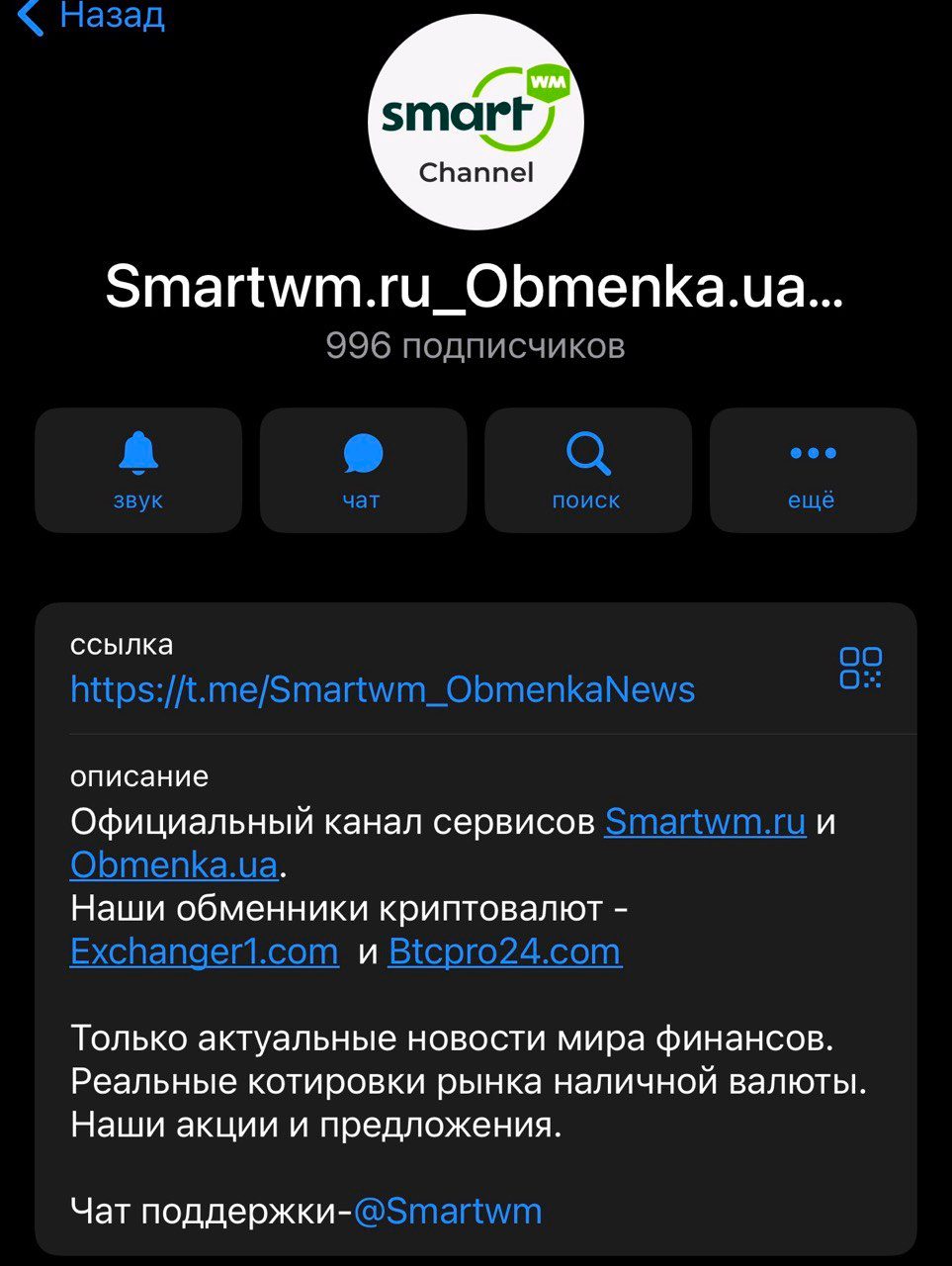952x1266 pixels.
Task: Mute channel with the звук button
Action: coord(138,471)
